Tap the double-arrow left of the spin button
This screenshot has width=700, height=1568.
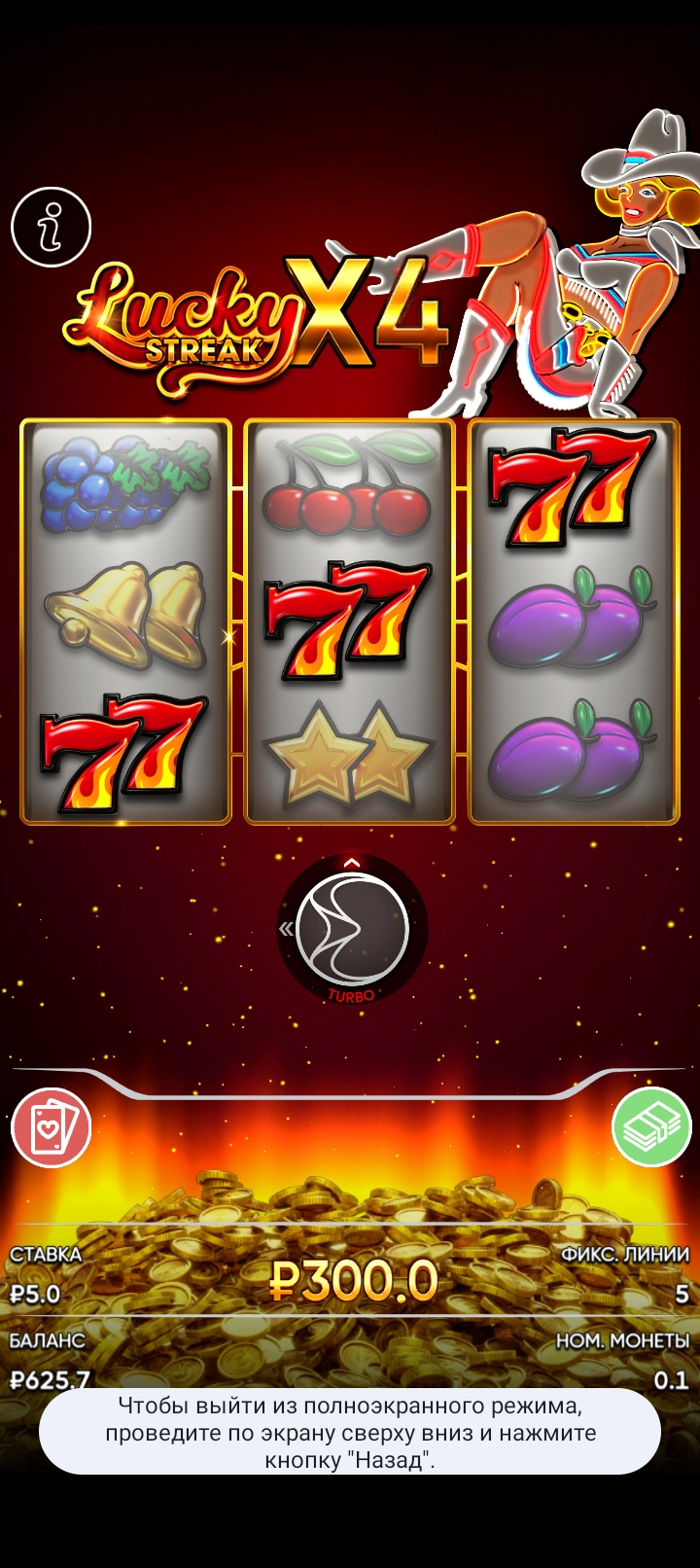coord(286,929)
